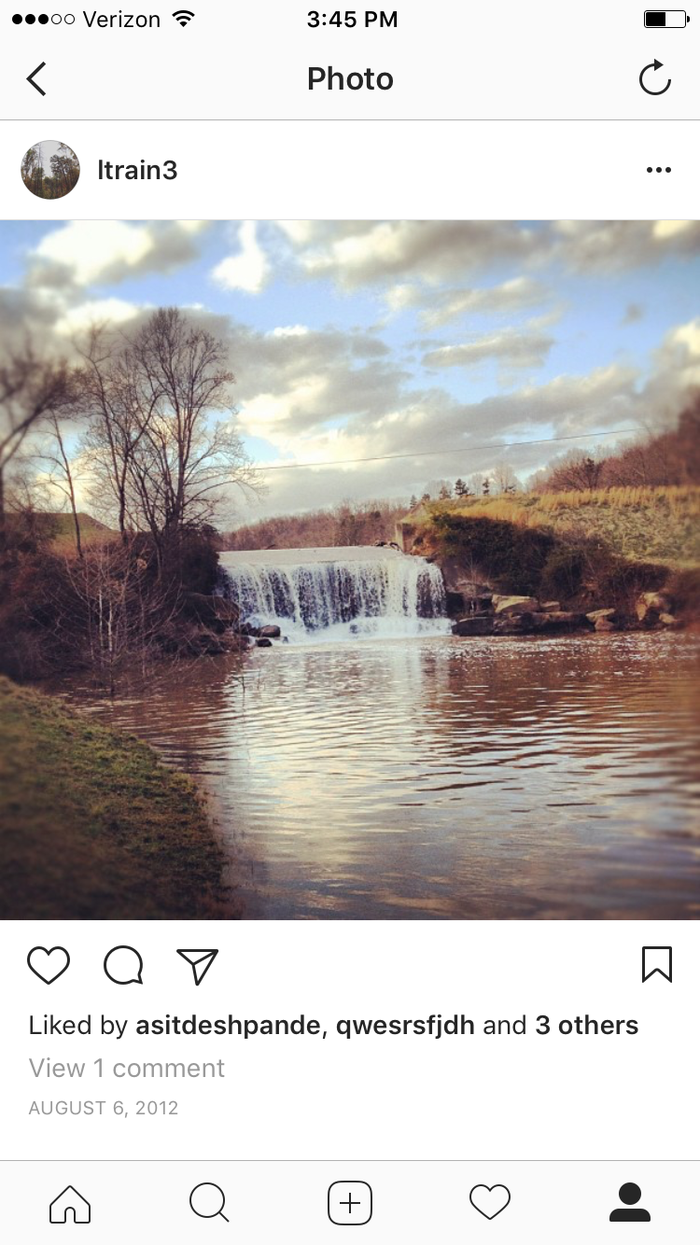700x1245 pixels.
Task: Open the post's three-dot options menu
Action: point(658,170)
